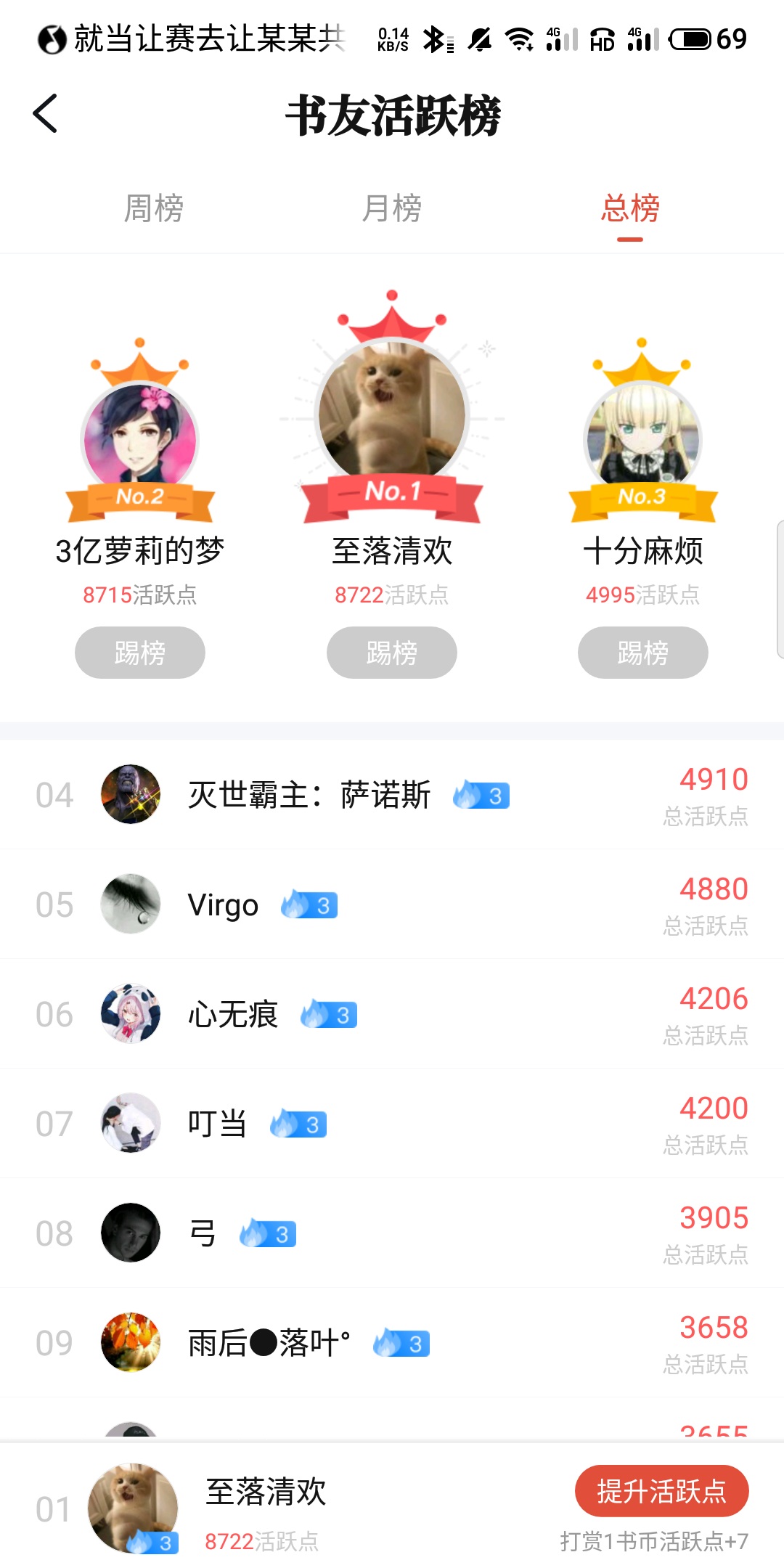This screenshot has width=784, height=1568.
Task: Select the 总榜 tab
Action: (x=629, y=209)
